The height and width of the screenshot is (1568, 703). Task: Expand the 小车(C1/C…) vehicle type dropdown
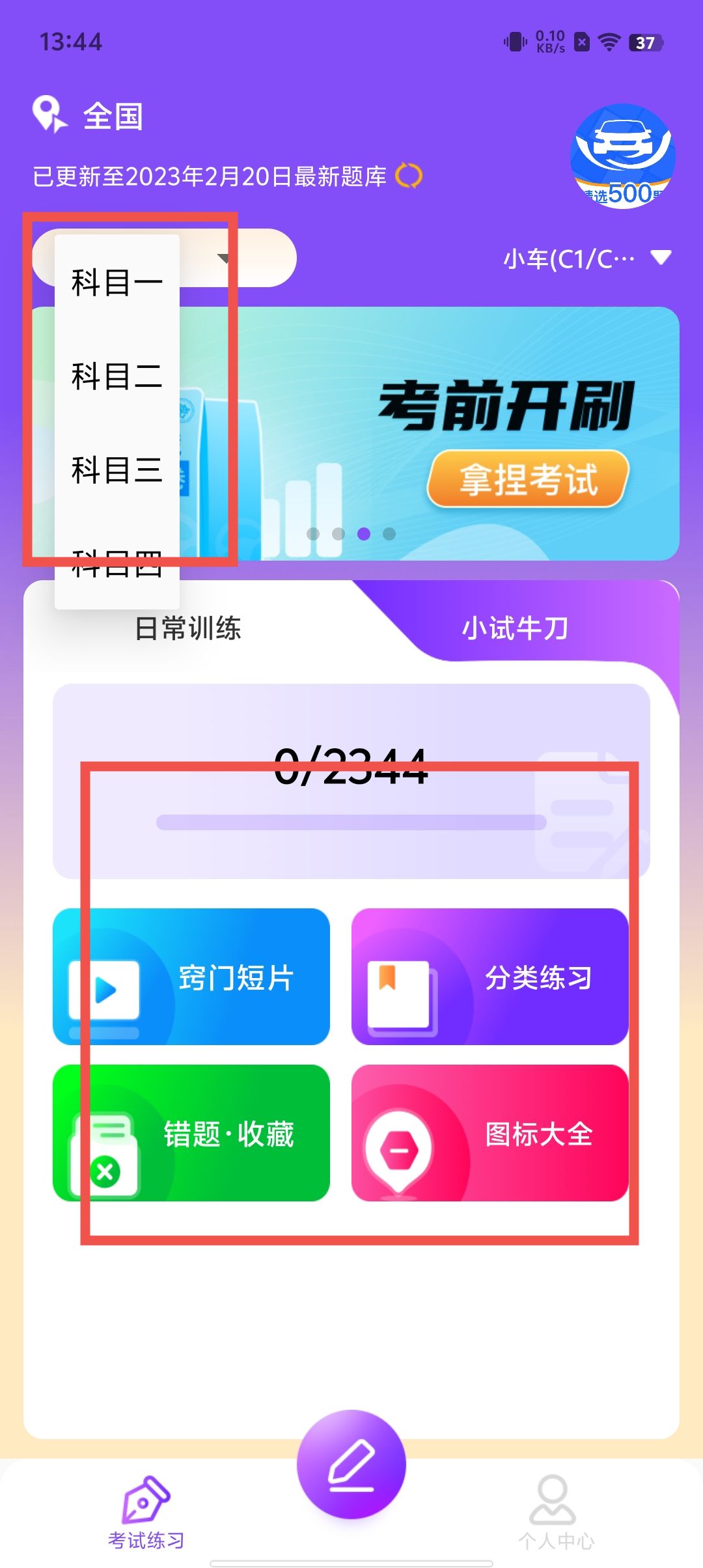pyautogui.click(x=586, y=259)
